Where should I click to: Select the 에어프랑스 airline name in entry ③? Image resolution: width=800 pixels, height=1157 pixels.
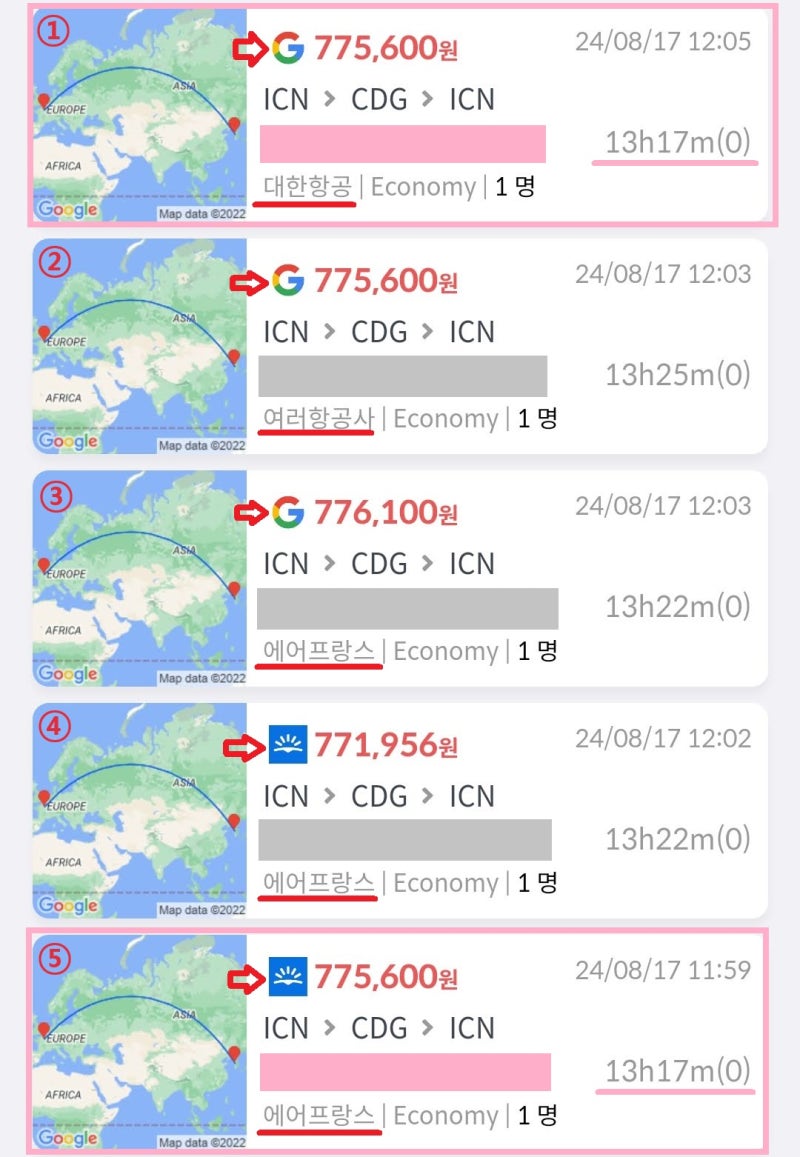(x=318, y=651)
